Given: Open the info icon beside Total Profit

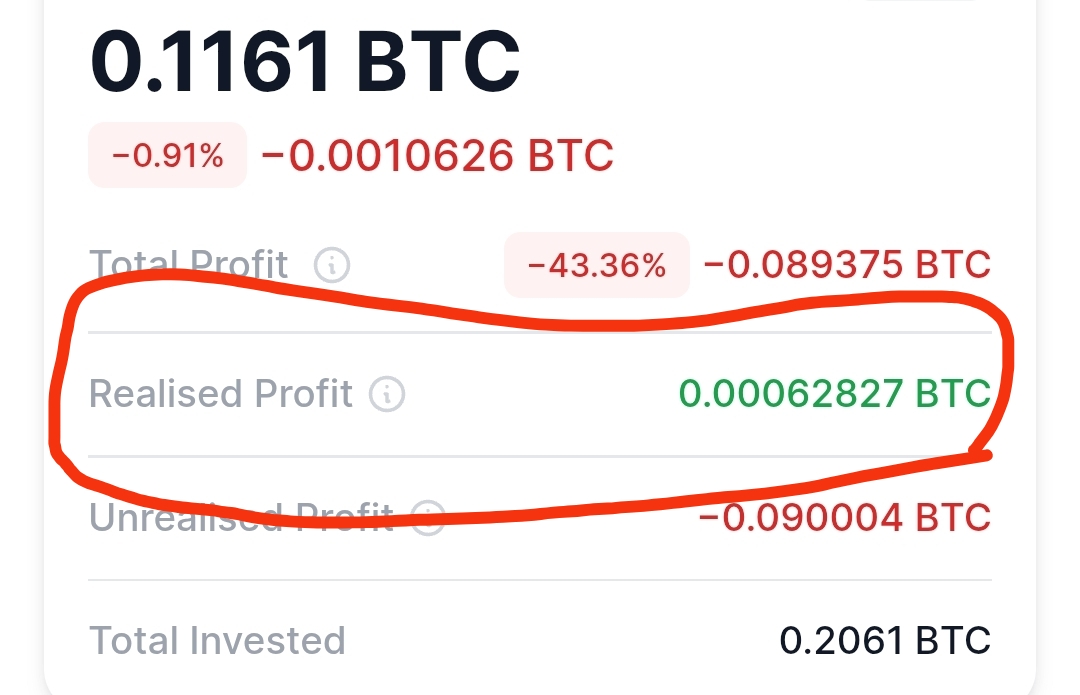Looking at the screenshot, I should click(332, 266).
